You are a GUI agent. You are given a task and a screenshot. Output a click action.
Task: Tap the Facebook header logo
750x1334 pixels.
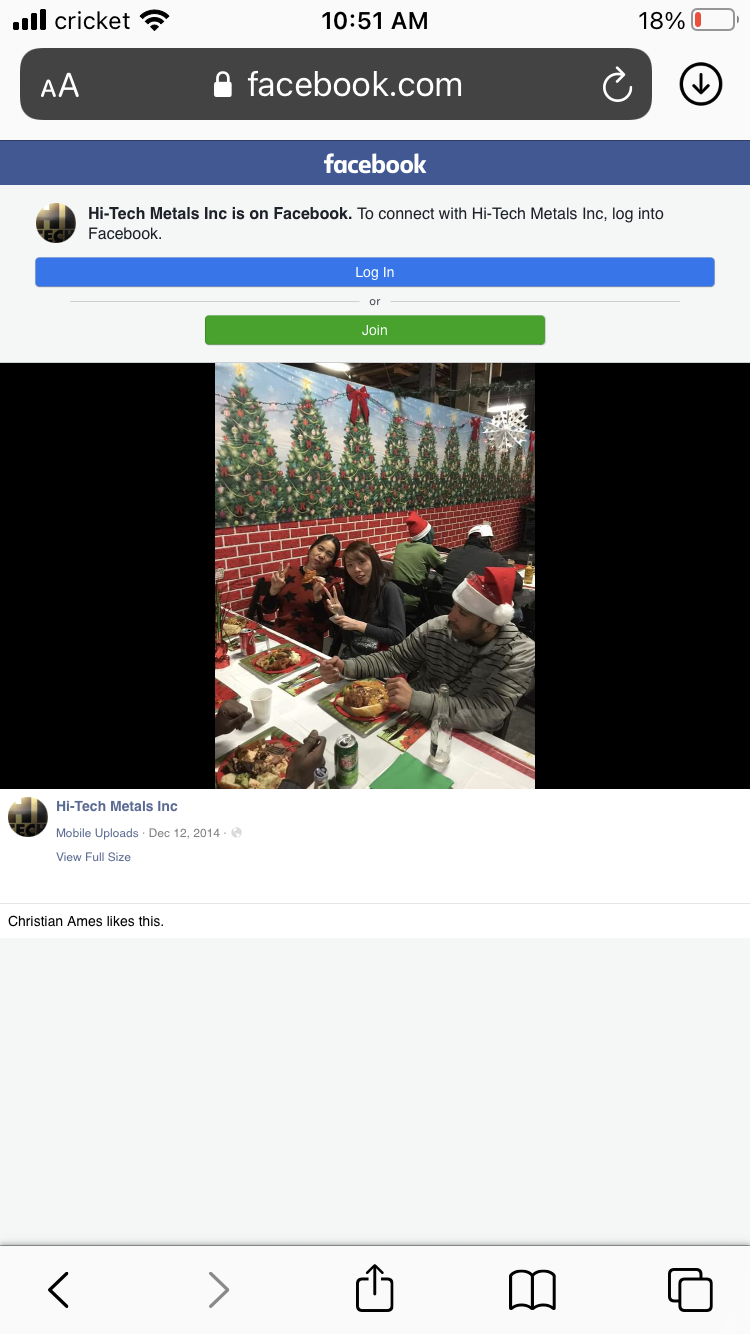coord(375,164)
